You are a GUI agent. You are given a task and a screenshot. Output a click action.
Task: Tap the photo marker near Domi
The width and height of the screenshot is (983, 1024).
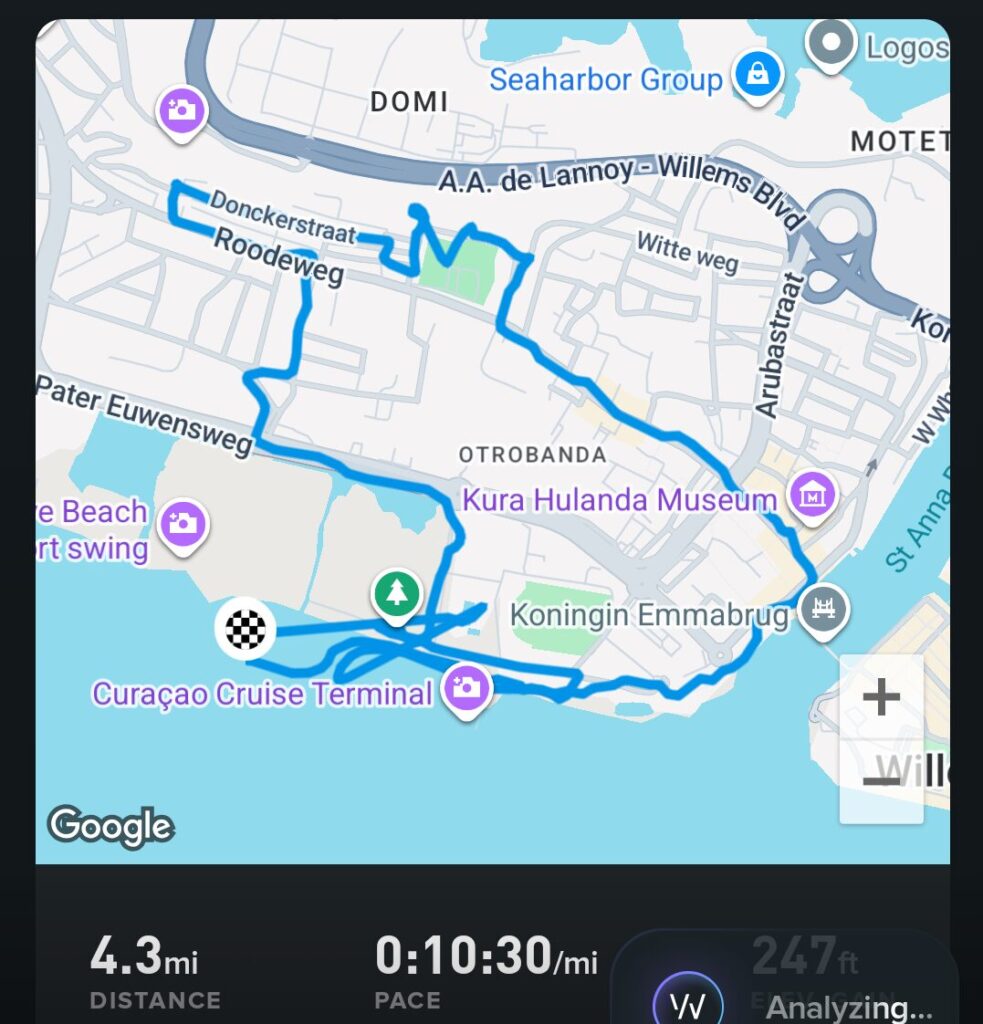[182, 110]
